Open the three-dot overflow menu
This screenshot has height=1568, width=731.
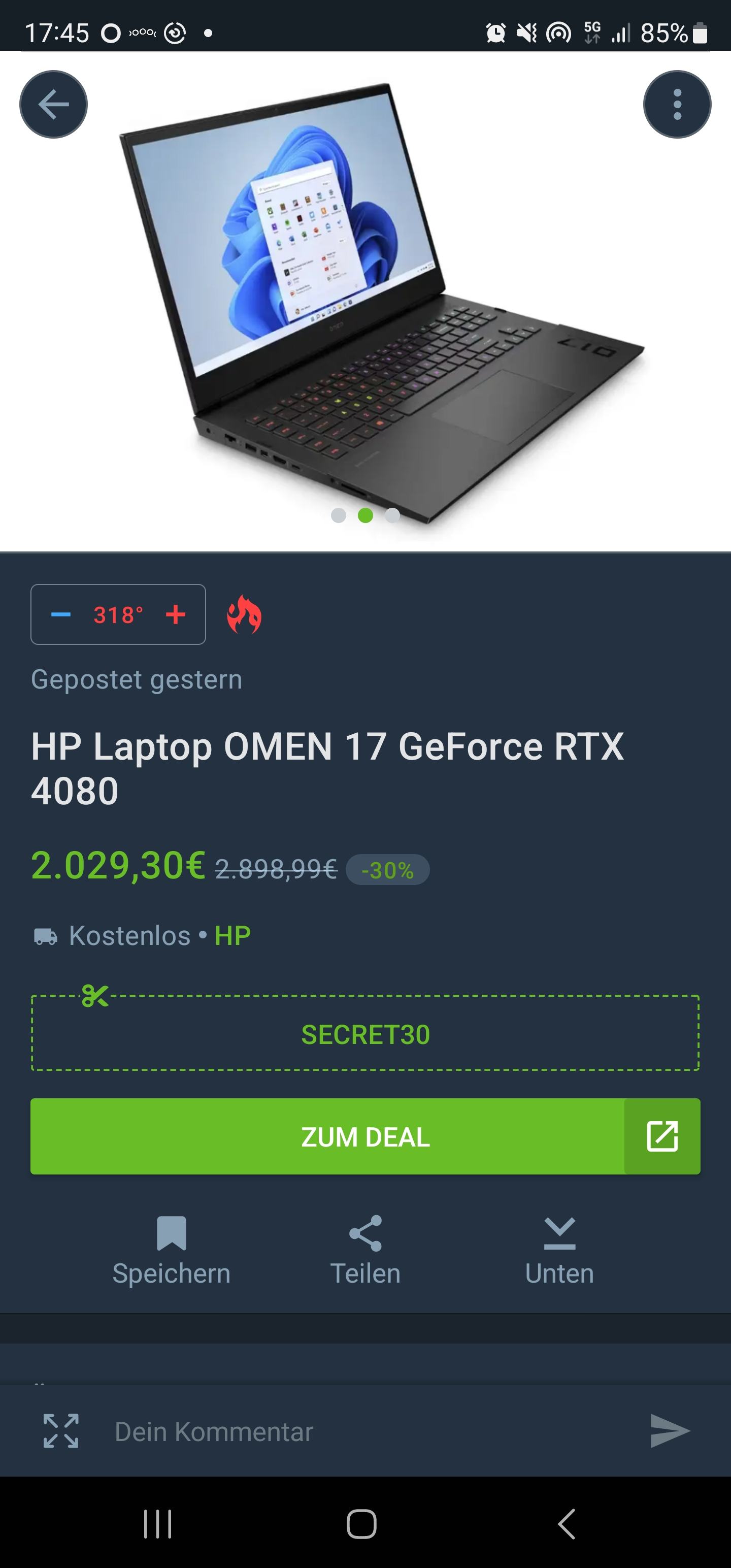[x=677, y=105]
